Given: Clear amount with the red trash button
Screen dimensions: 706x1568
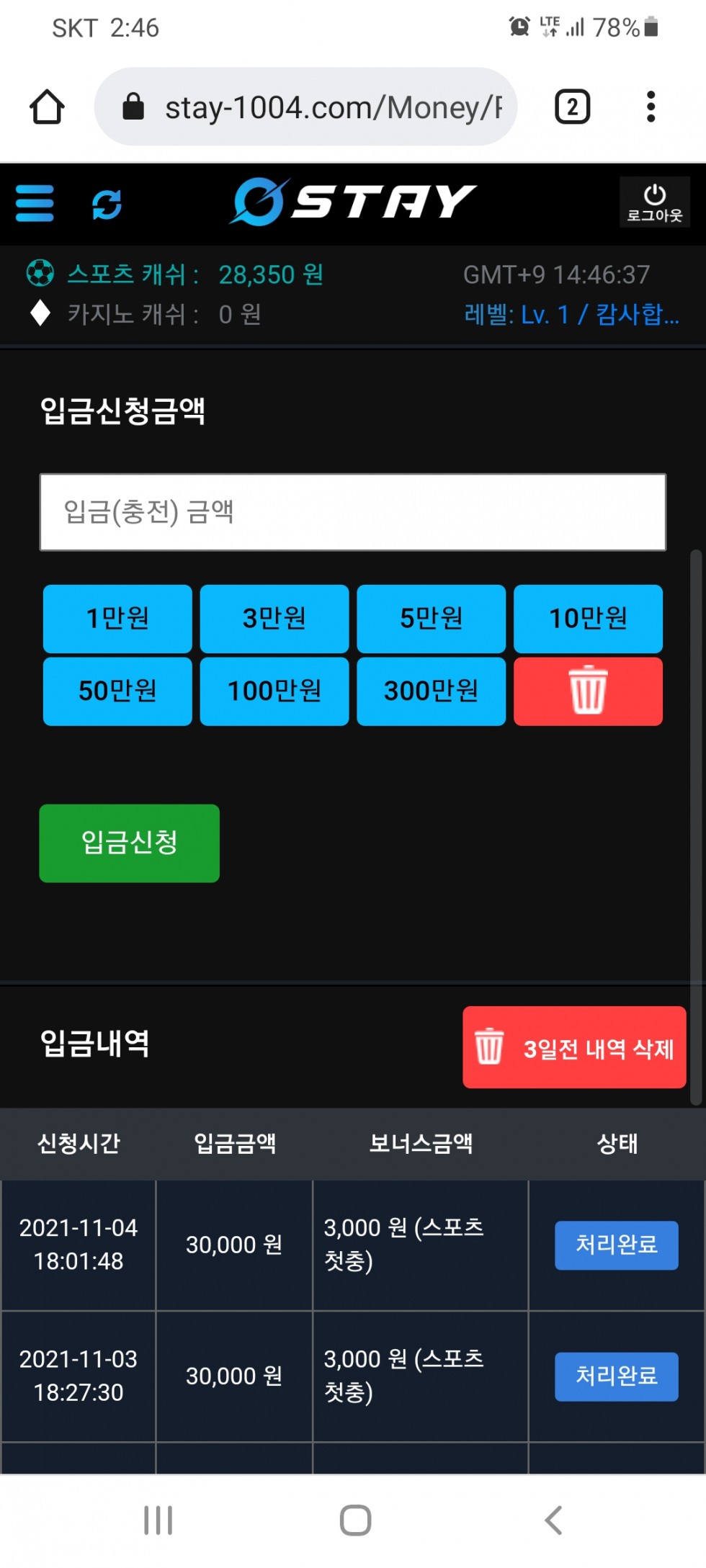Looking at the screenshot, I should [x=588, y=691].
